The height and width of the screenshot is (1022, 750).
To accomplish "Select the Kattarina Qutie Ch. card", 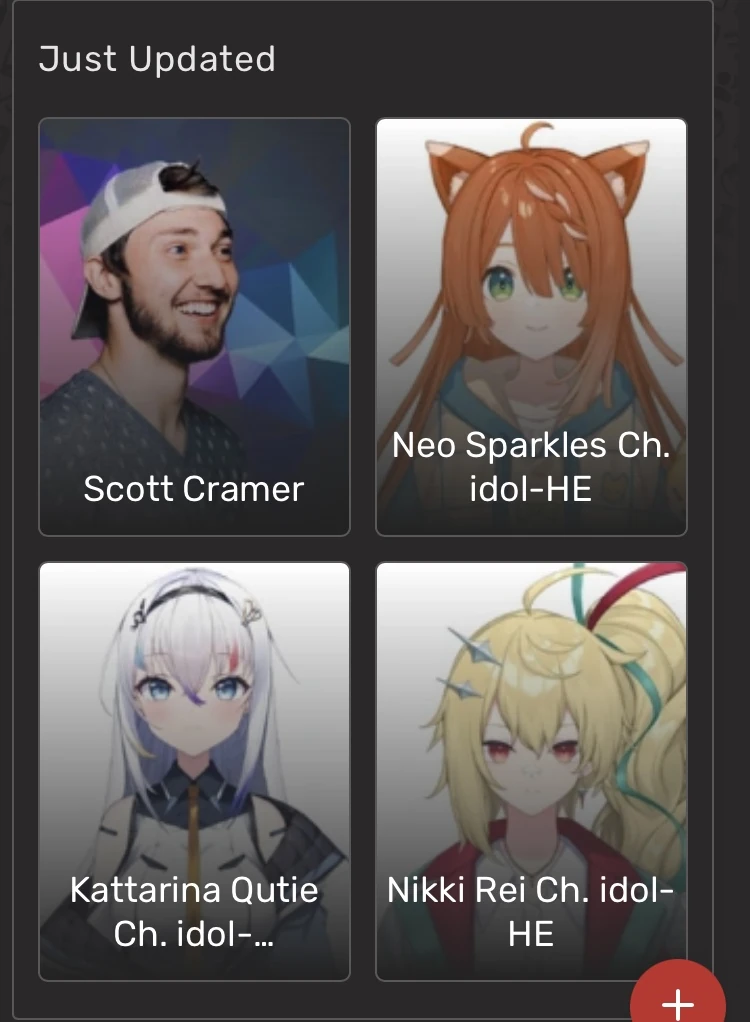I will click(x=194, y=771).
